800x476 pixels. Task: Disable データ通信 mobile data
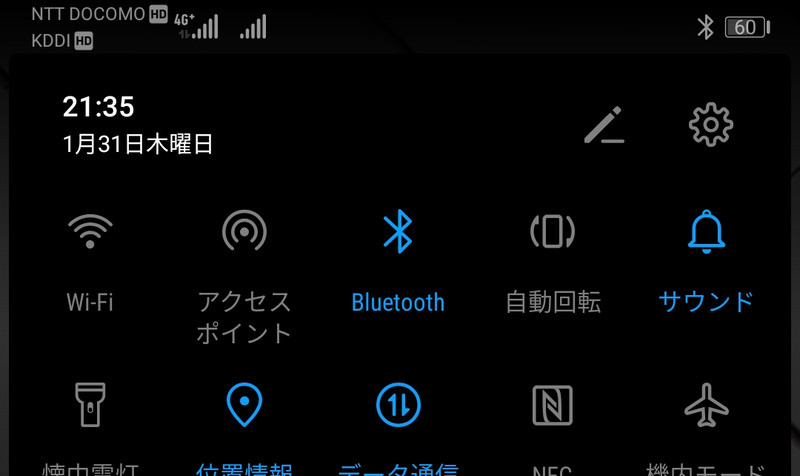click(398, 406)
